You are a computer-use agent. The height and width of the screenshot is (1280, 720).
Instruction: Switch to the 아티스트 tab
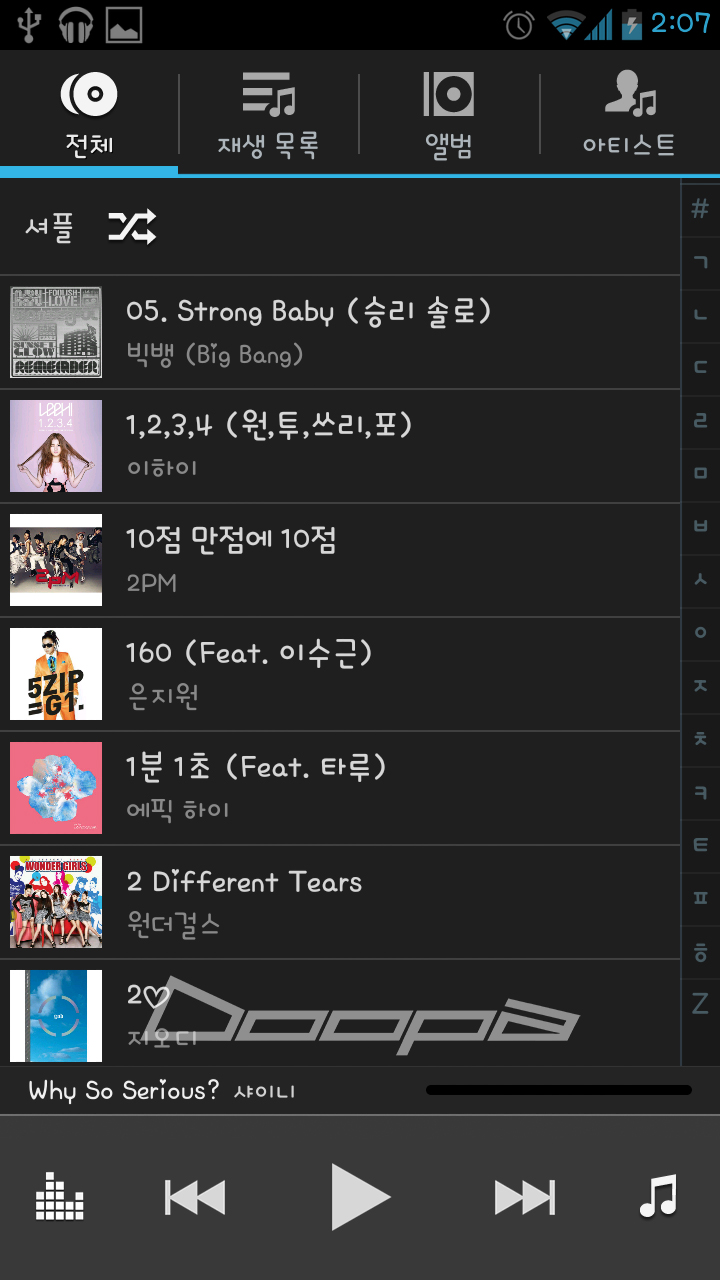(629, 115)
